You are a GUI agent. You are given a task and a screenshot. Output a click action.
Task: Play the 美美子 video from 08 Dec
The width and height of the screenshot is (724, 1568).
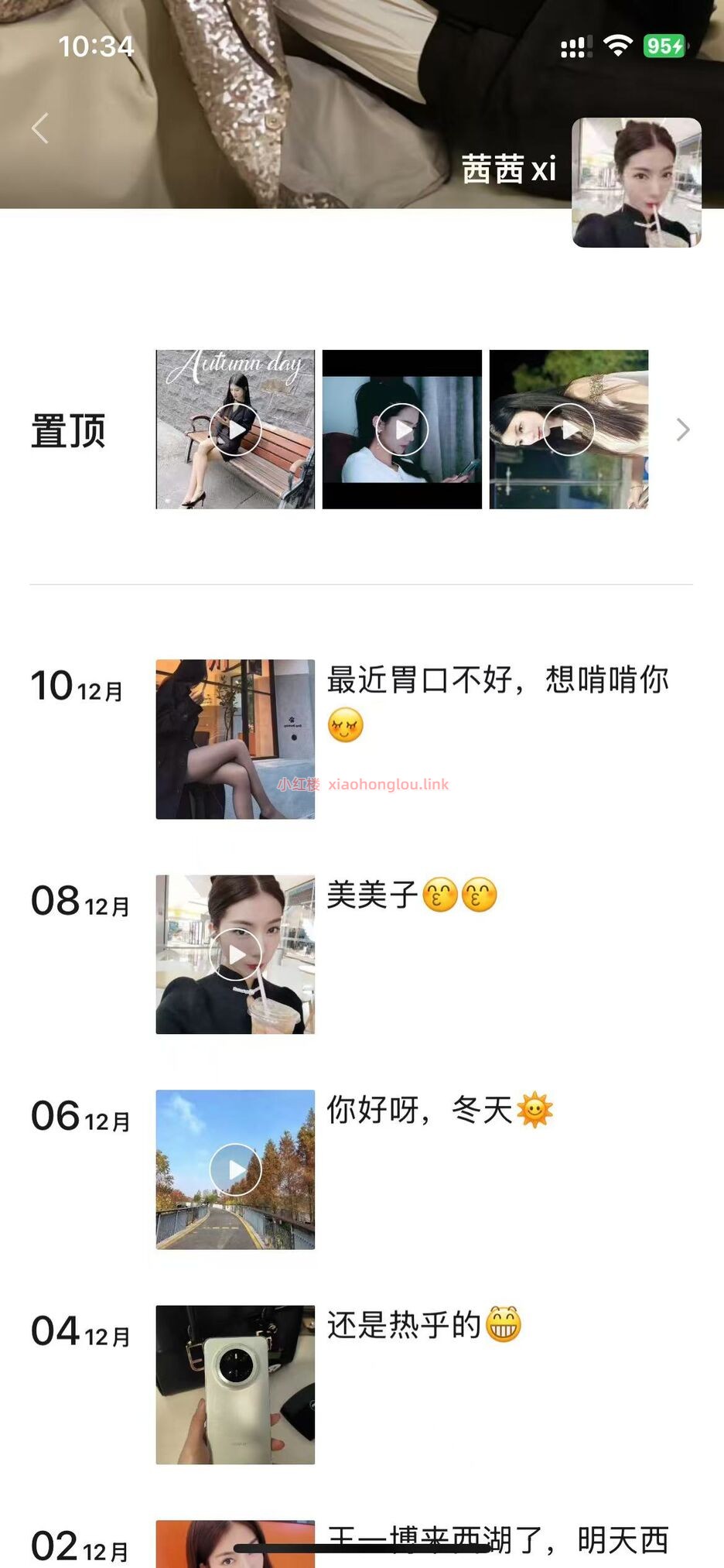coord(235,954)
